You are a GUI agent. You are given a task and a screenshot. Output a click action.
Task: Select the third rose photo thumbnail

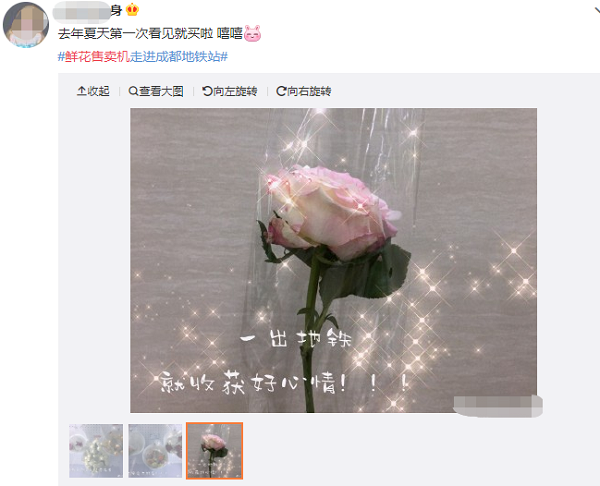click(x=214, y=450)
